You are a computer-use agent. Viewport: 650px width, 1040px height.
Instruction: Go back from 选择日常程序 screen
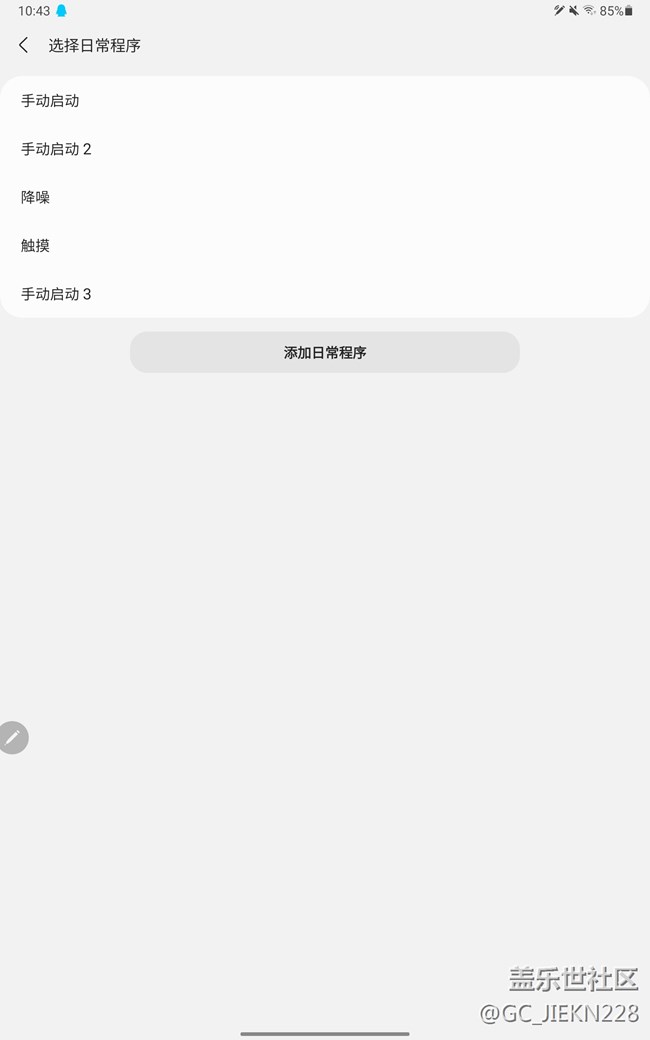click(x=24, y=46)
